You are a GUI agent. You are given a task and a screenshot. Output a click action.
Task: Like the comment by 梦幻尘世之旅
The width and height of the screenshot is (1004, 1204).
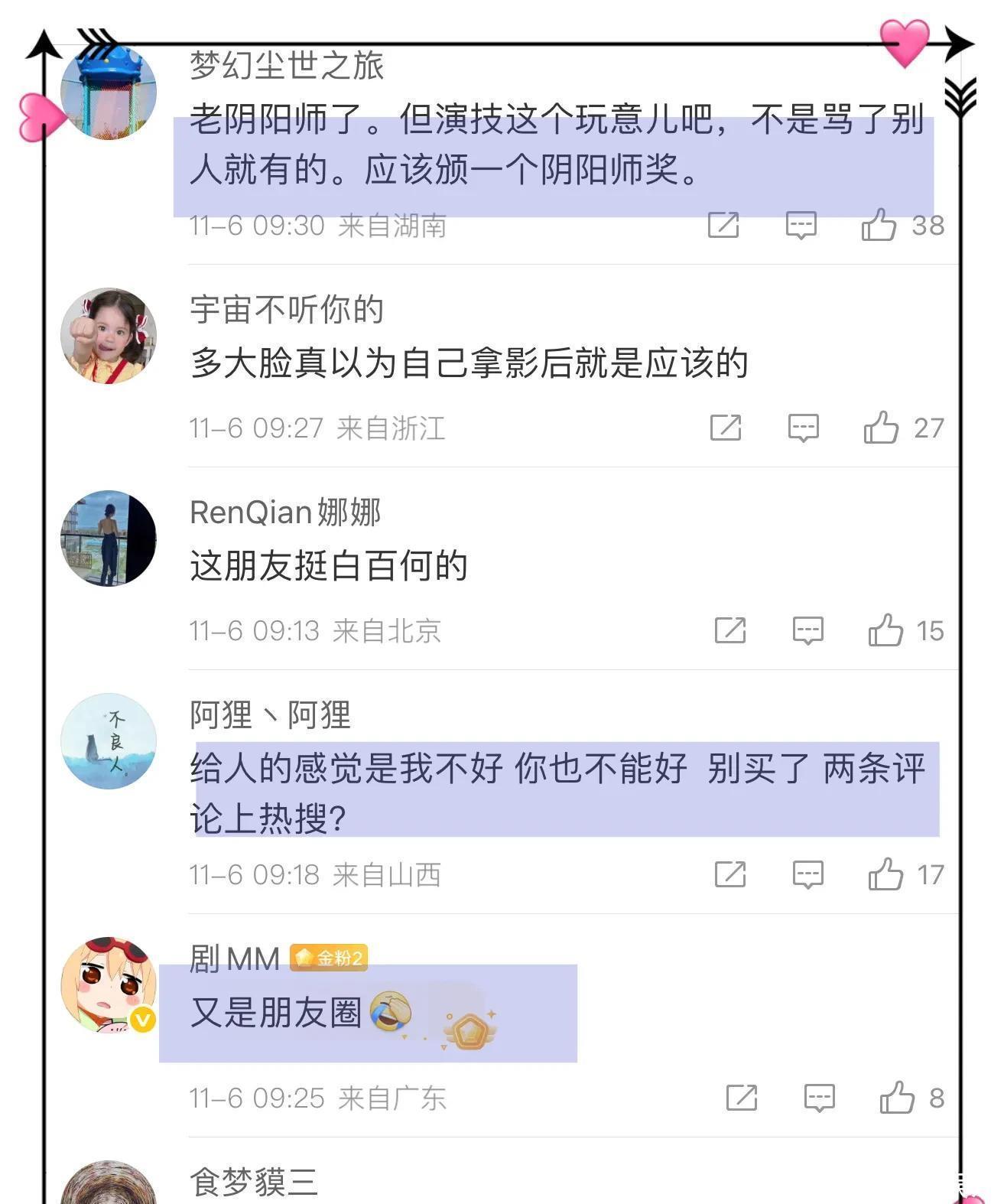(879, 226)
